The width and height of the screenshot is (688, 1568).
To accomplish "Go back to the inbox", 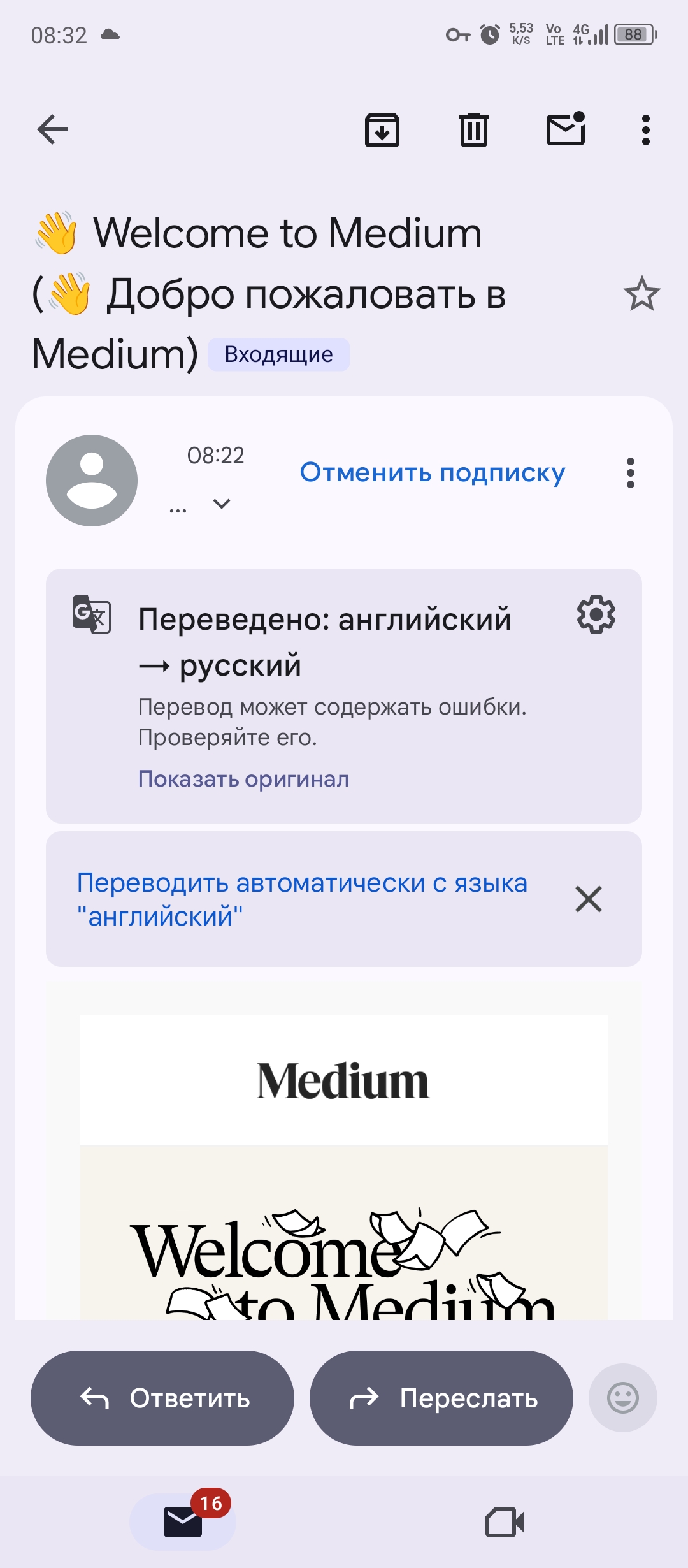I will (x=52, y=130).
